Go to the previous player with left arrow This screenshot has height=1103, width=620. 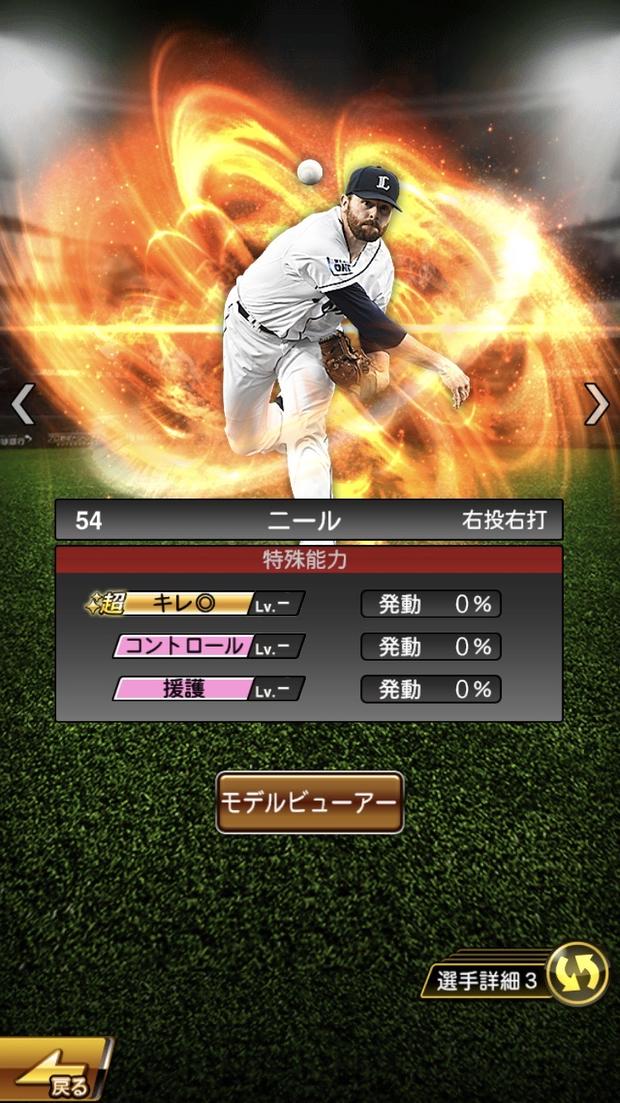point(22,404)
